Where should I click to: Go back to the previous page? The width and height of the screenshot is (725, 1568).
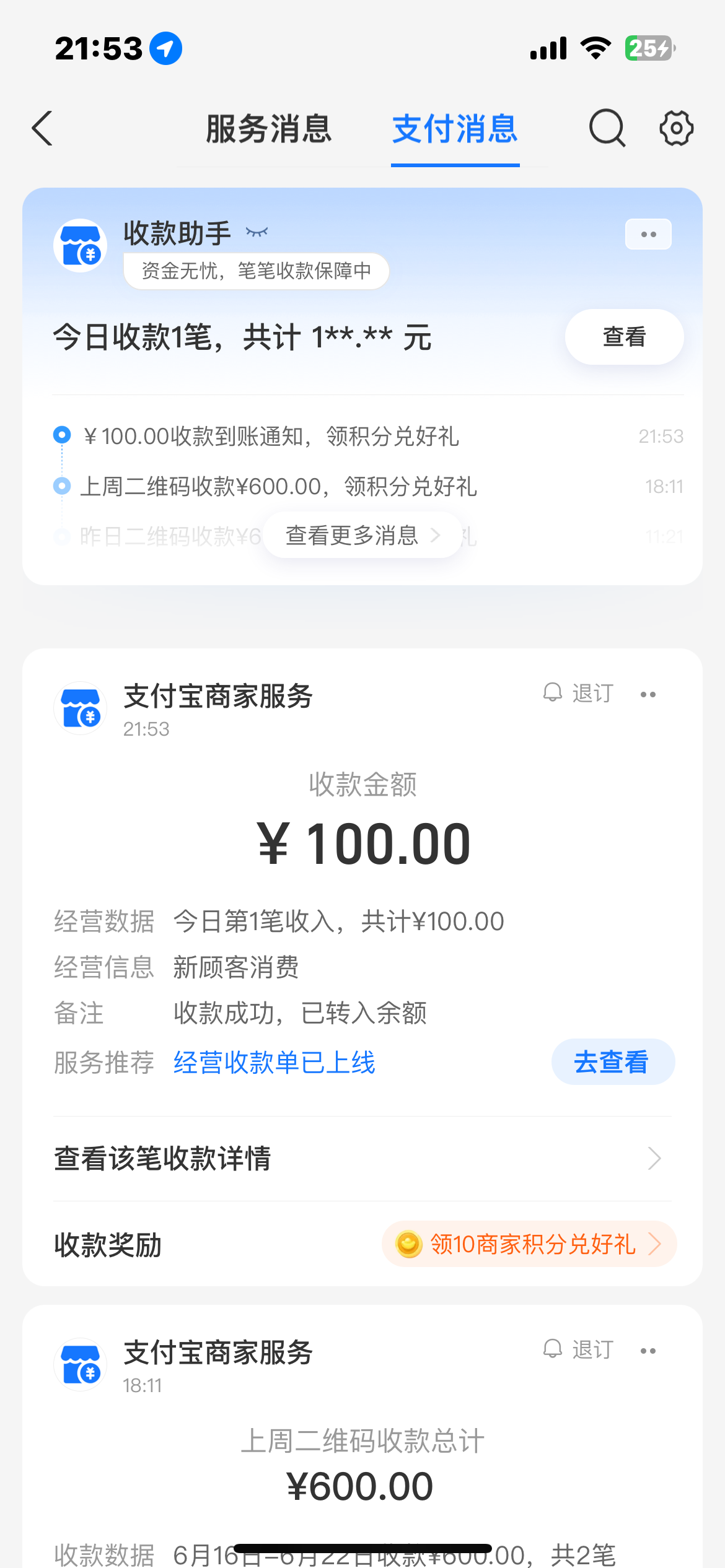coord(42,129)
